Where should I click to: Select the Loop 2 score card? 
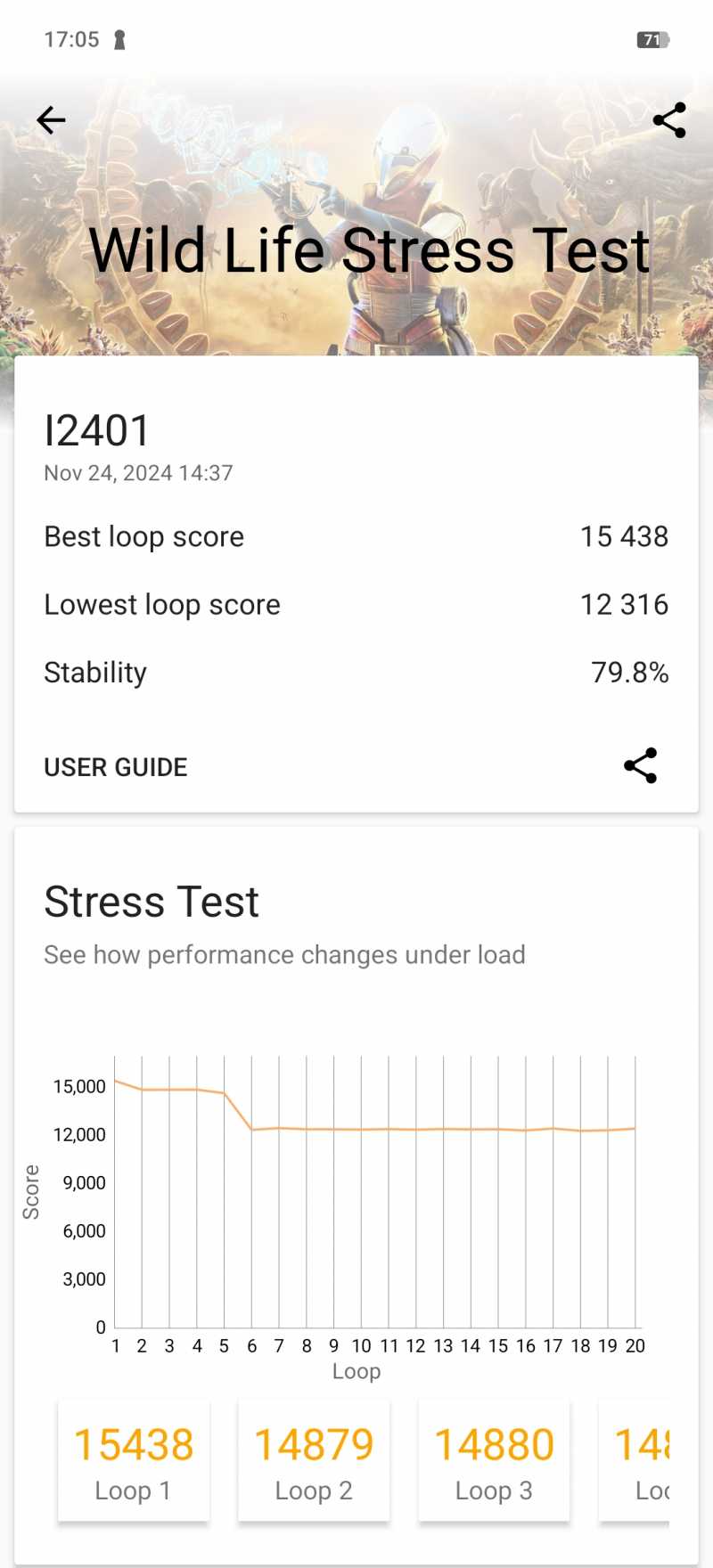(x=314, y=1460)
